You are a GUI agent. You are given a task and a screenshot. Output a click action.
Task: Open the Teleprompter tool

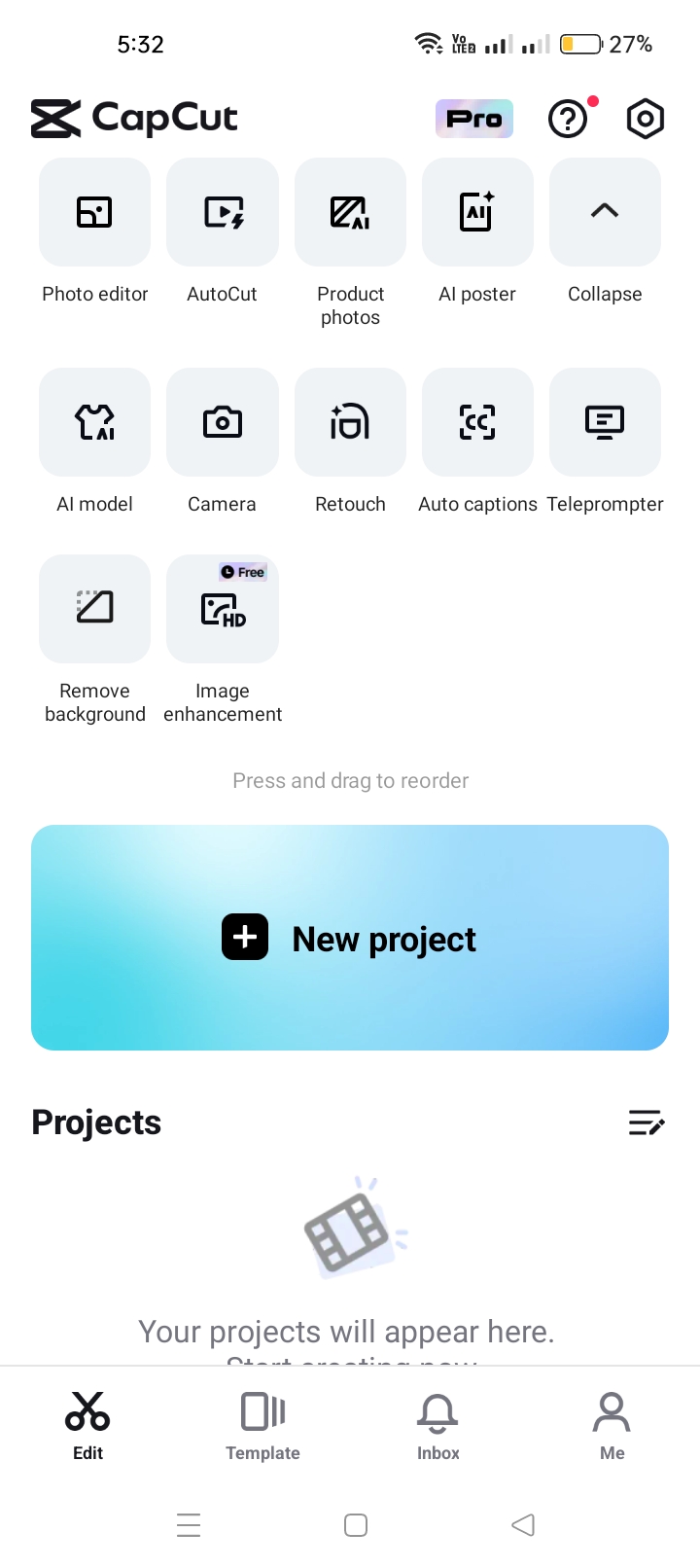point(605,422)
